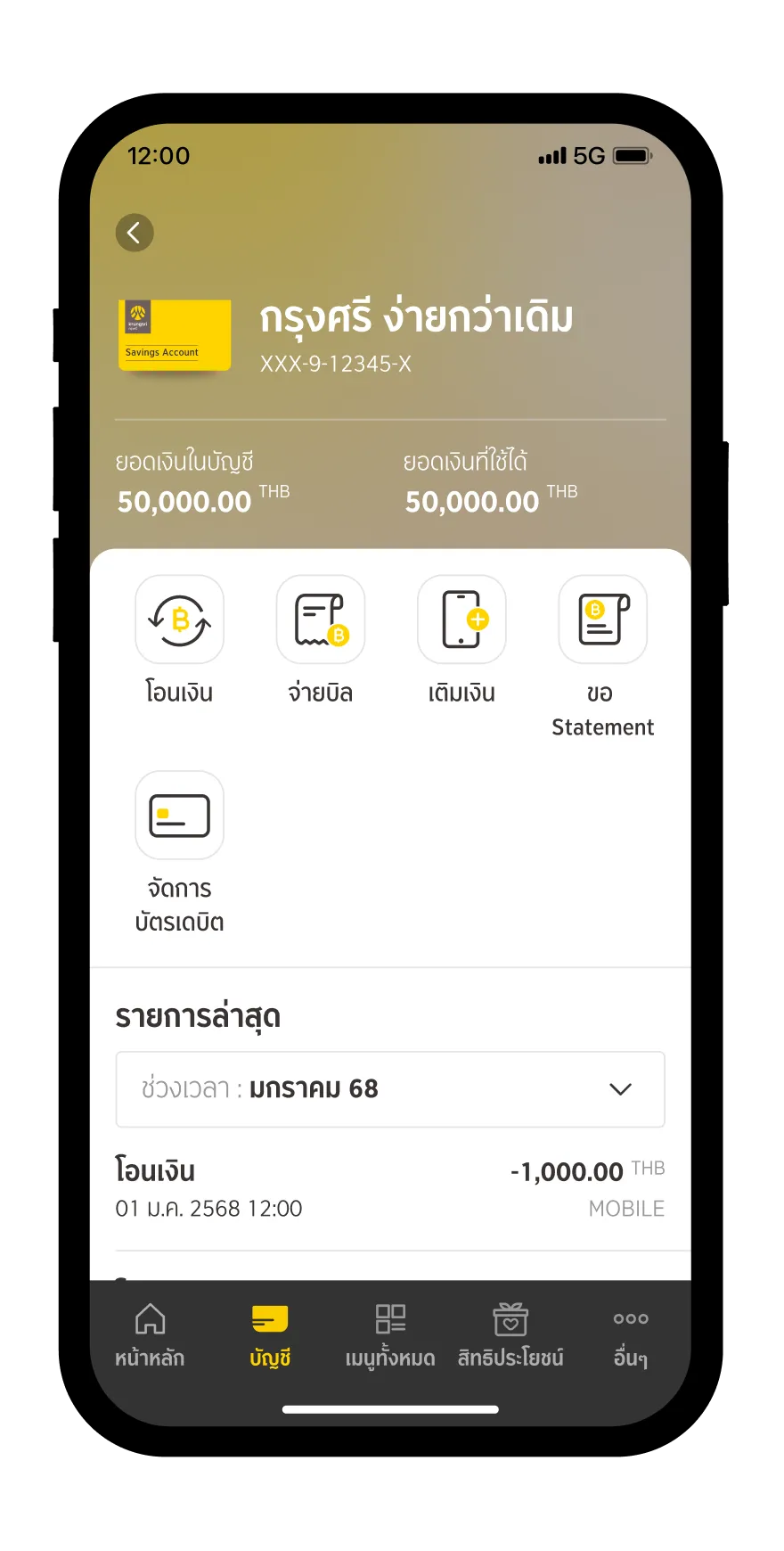Screen dimensions: 784x1551
Task: Request a Statement
Action: [x=602, y=620]
